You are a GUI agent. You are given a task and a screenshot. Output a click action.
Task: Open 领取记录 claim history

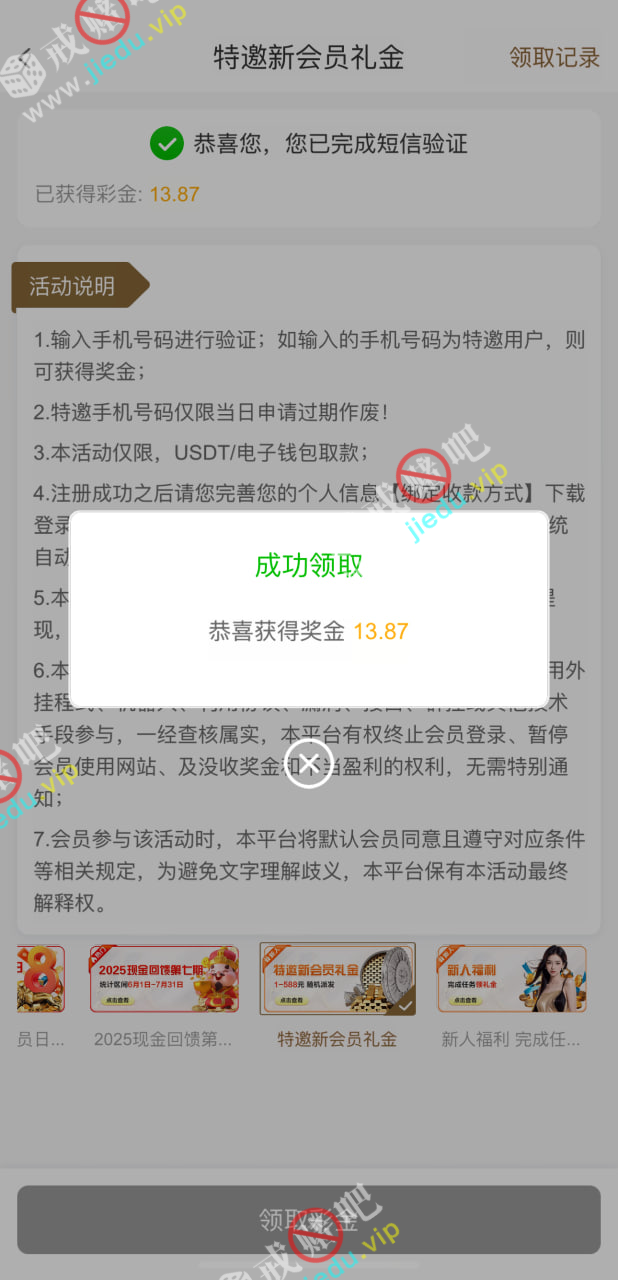[x=554, y=58]
